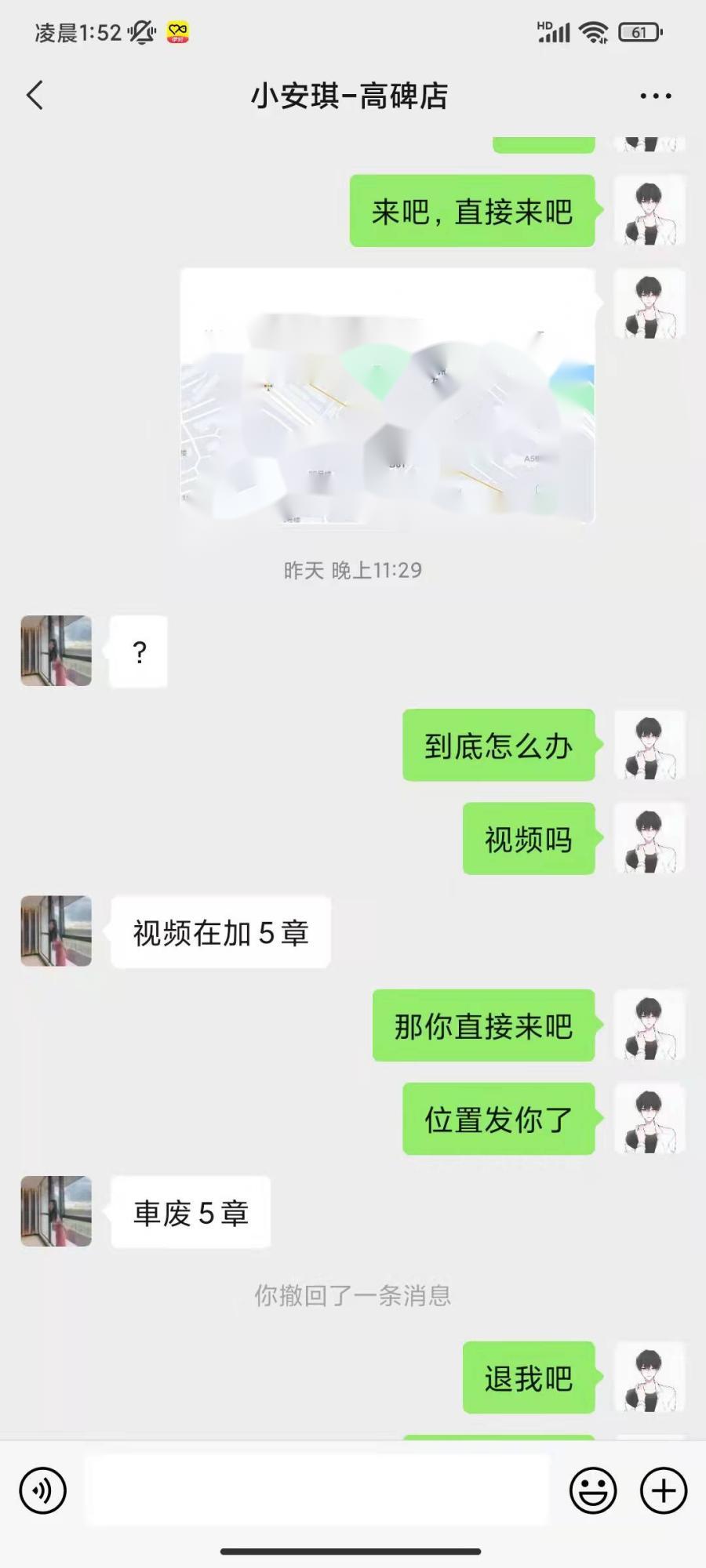Switch to voice message input
The height and width of the screenshot is (1568, 706).
43,1490
